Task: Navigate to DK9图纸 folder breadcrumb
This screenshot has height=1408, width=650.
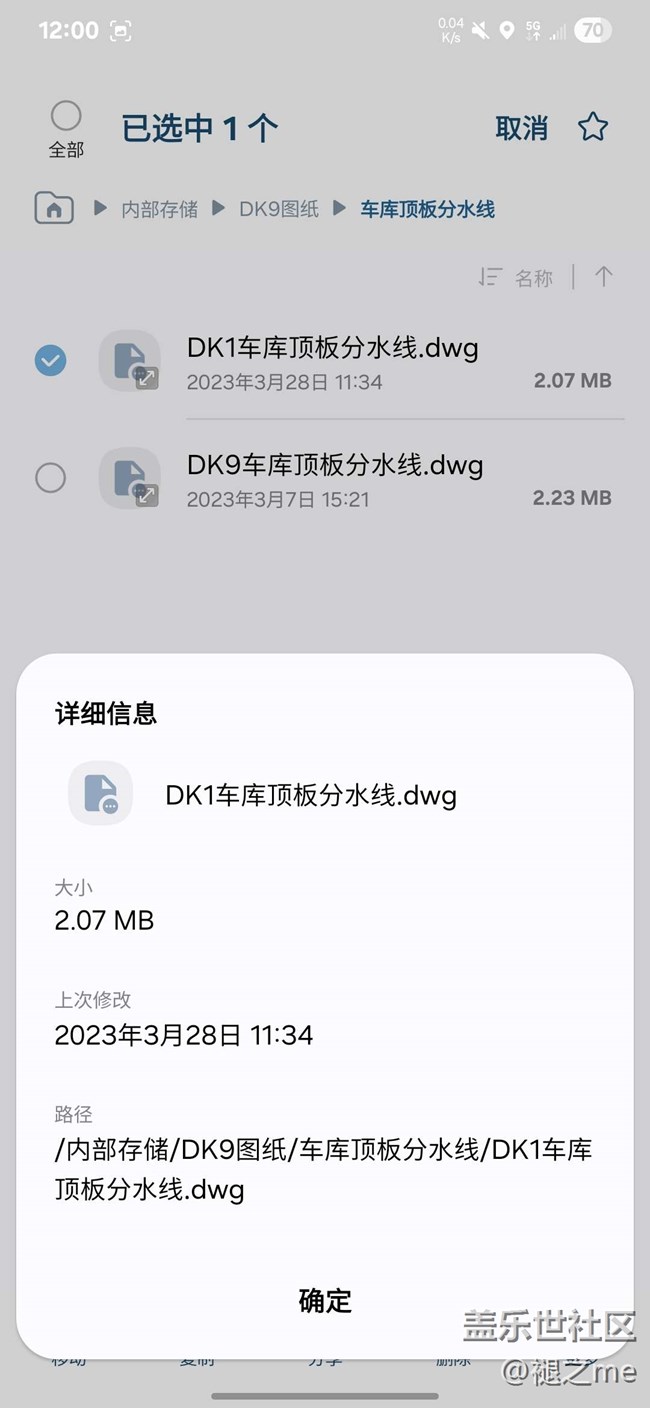Action: [279, 209]
